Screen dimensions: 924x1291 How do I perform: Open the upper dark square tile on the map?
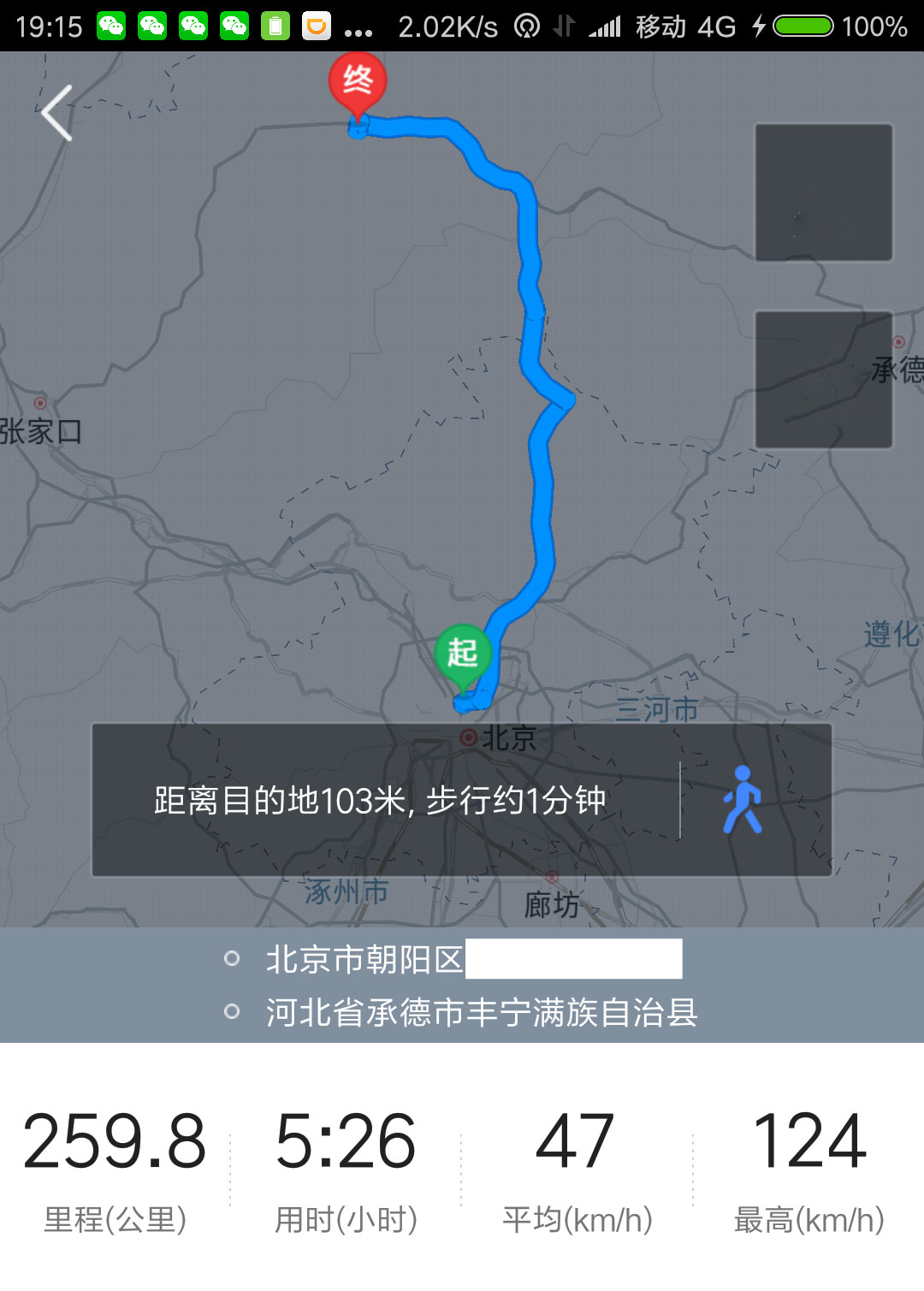pyautogui.click(x=823, y=192)
